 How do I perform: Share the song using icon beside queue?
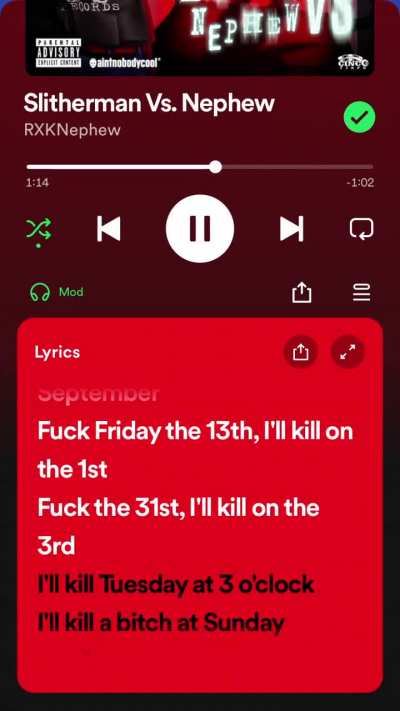coord(302,292)
